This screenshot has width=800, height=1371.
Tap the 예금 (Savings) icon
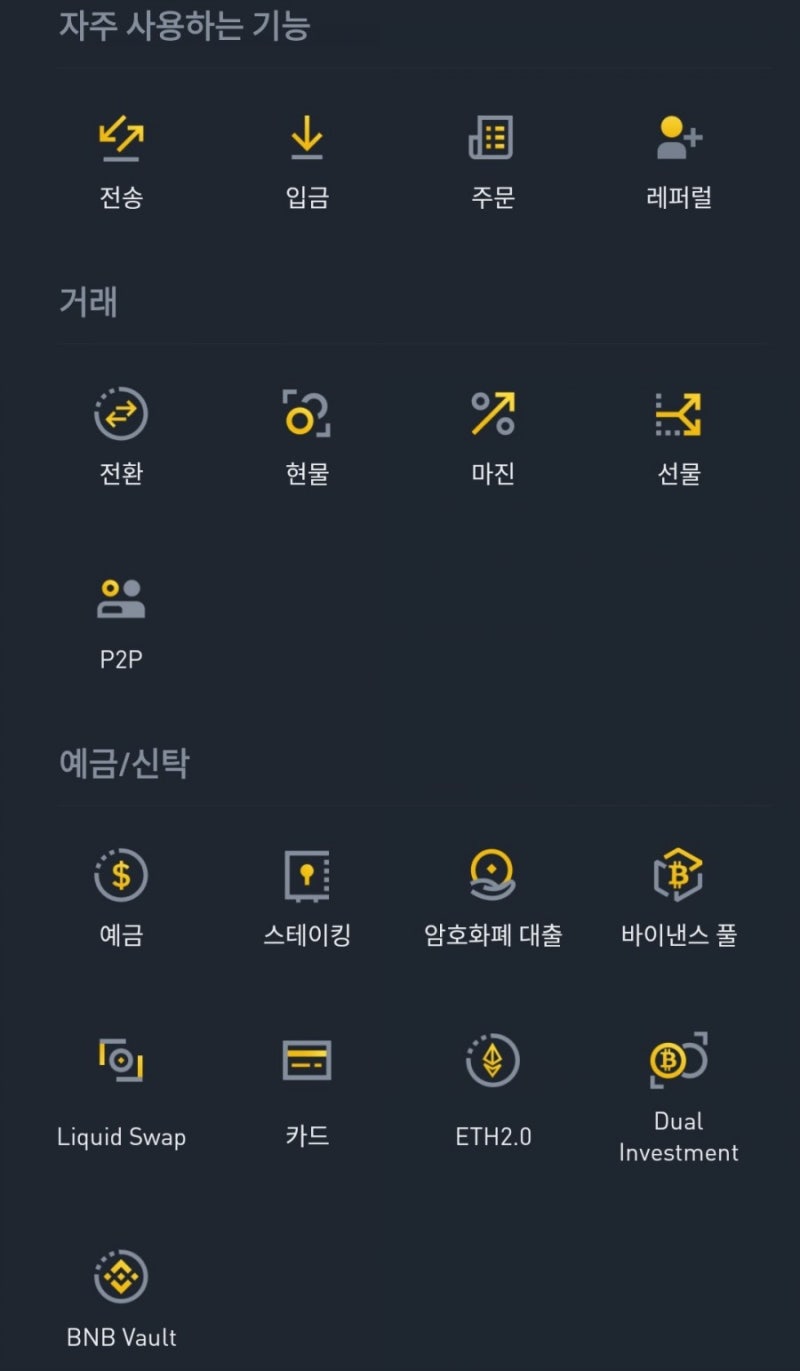click(122, 875)
